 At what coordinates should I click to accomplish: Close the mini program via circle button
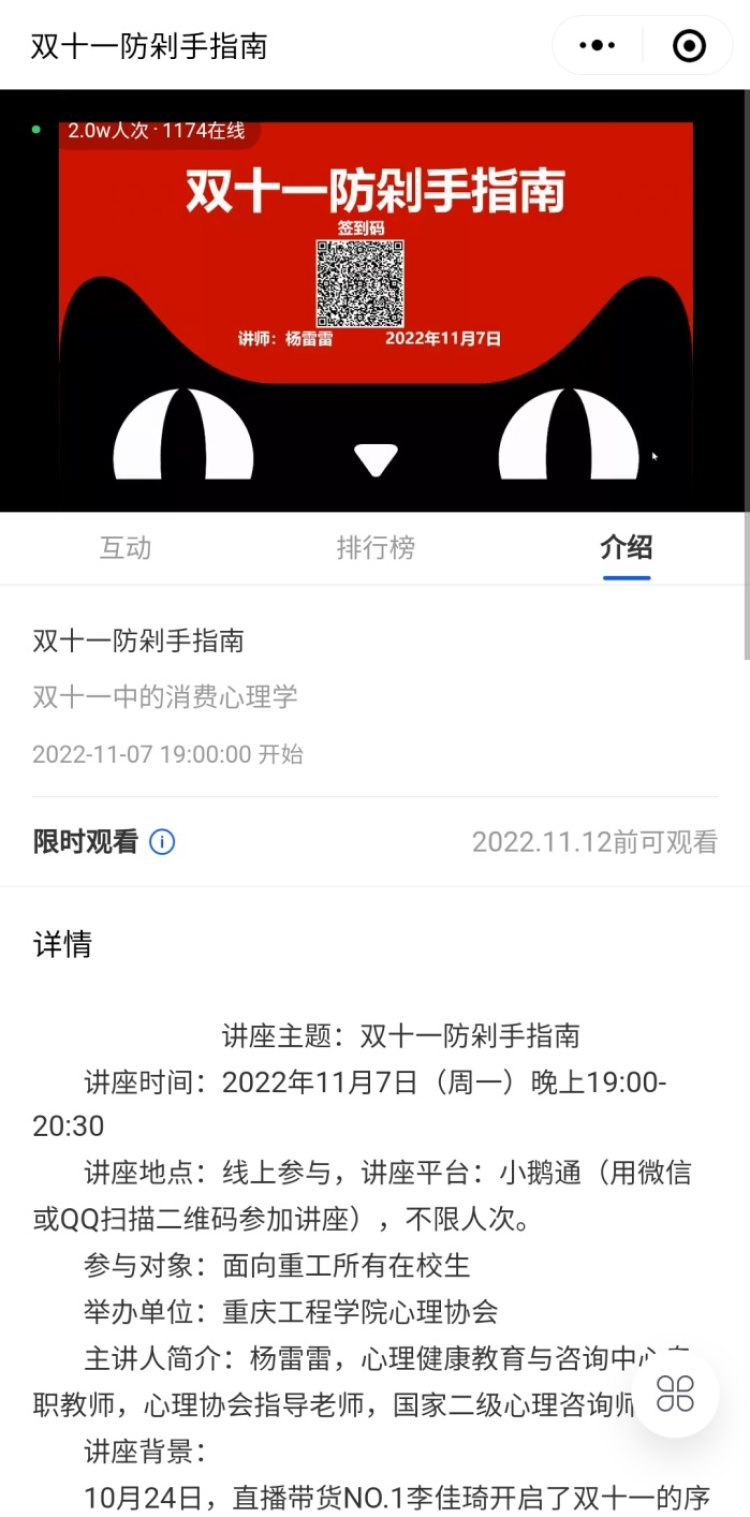pos(689,45)
